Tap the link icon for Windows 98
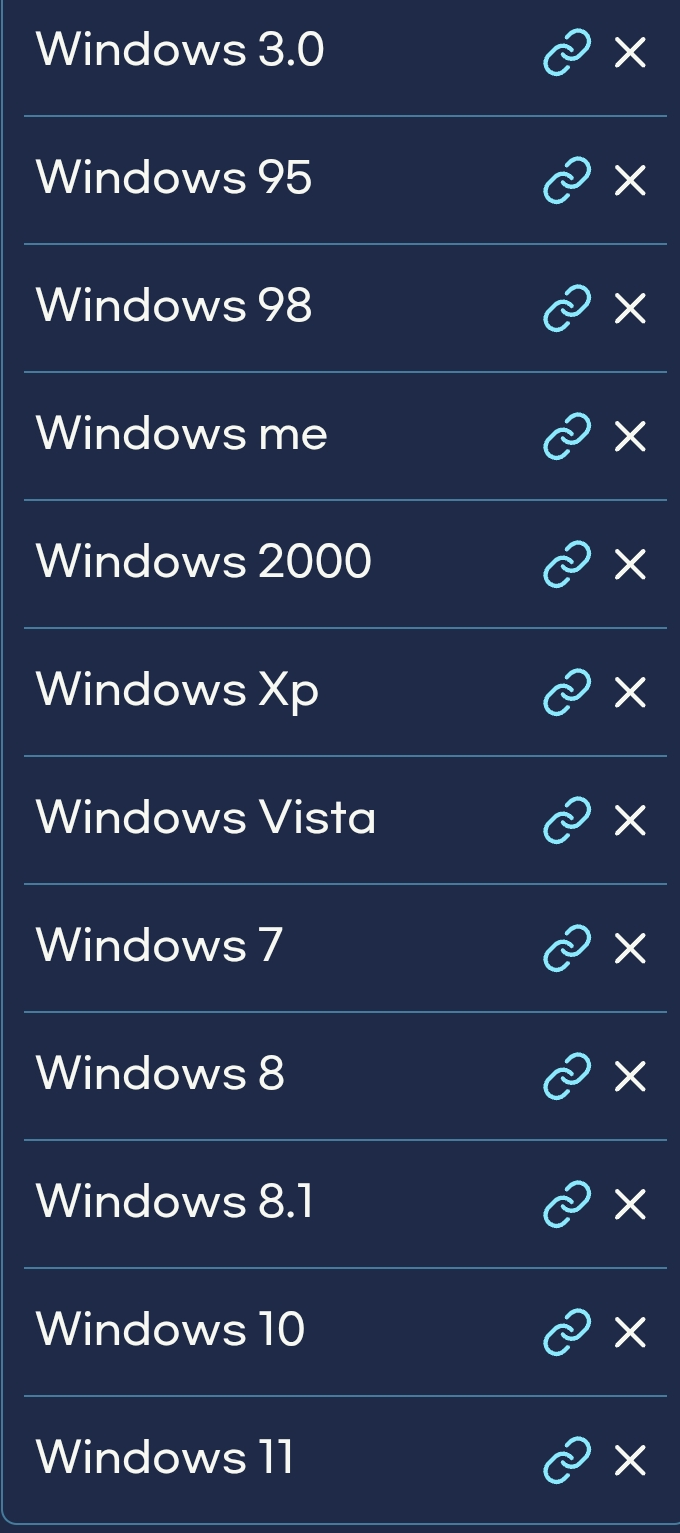The height and width of the screenshot is (1533, 680). click(x=567, y=309)
